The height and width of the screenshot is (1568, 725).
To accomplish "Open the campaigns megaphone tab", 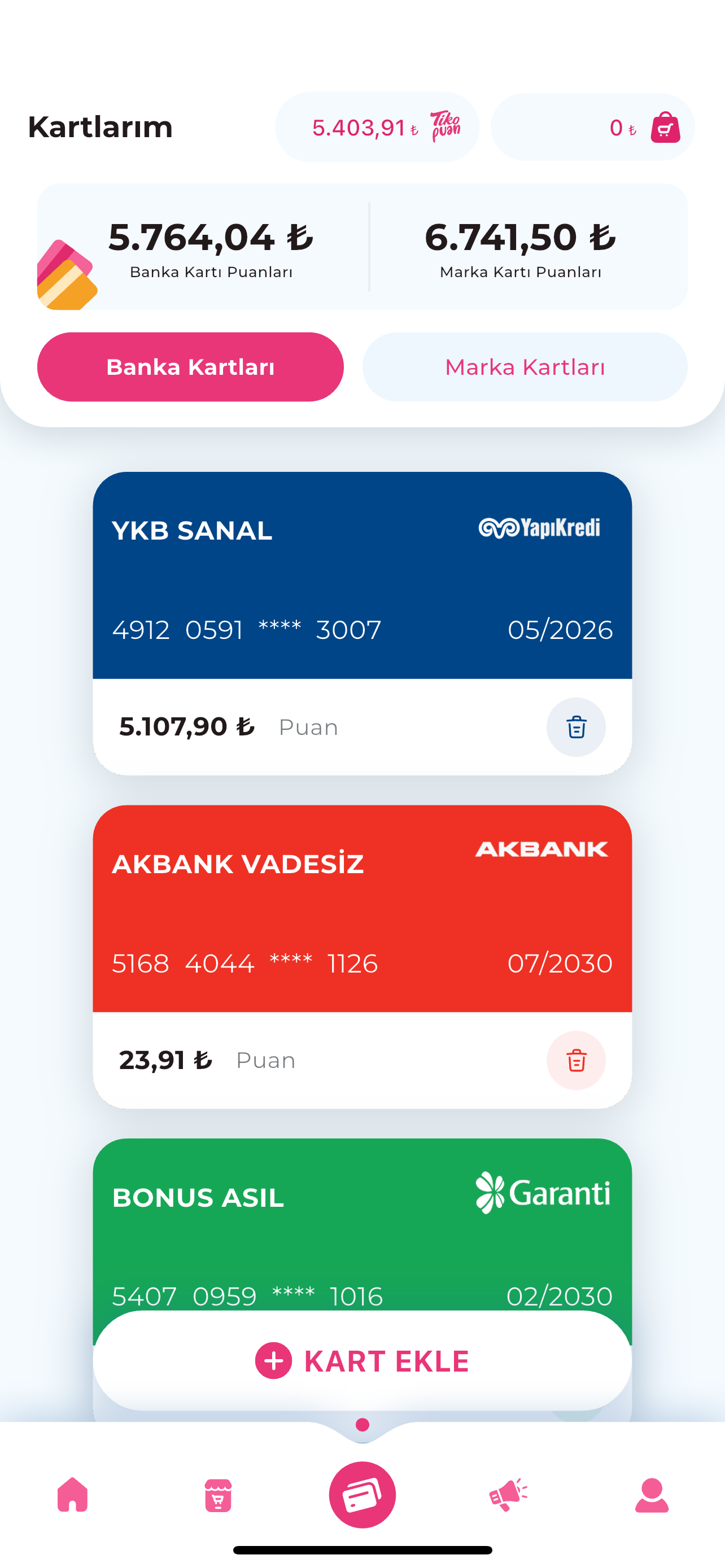I will point(508,1495).
